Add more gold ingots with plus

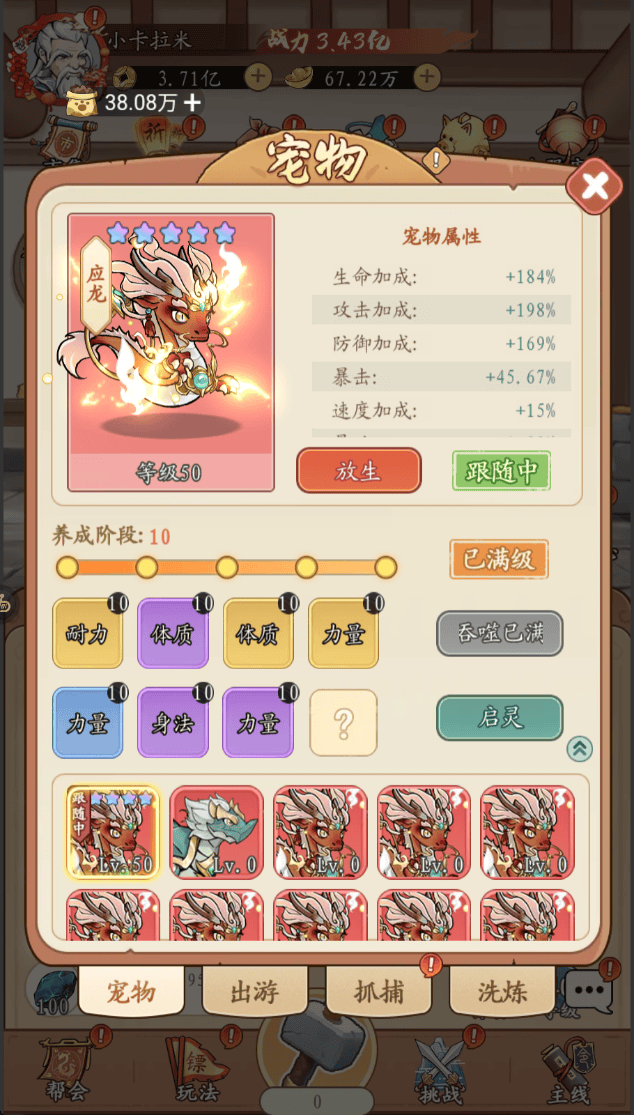(427, 77)
